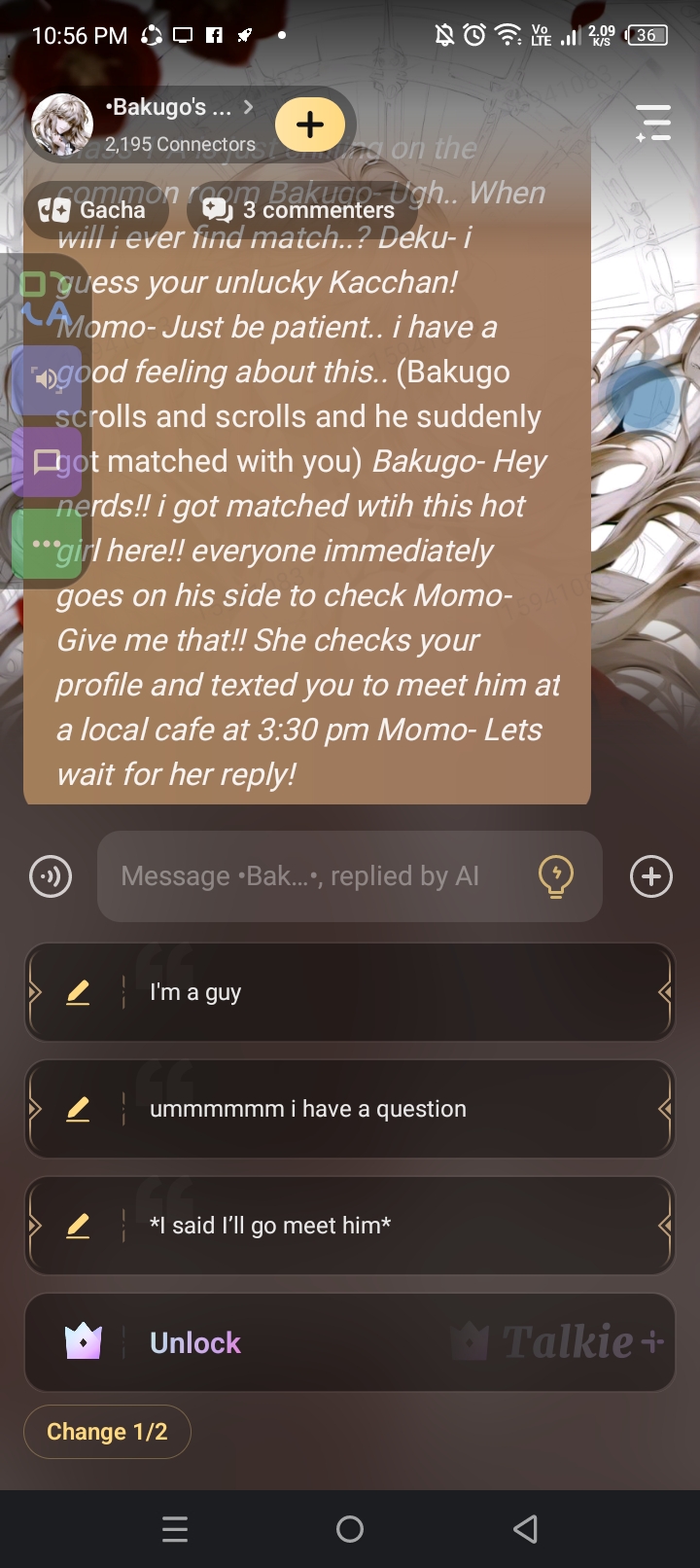This screenshot has height=1568, width=700.
Task: Select the reply "I'm a guy"
Action: (x=389, y=992)
